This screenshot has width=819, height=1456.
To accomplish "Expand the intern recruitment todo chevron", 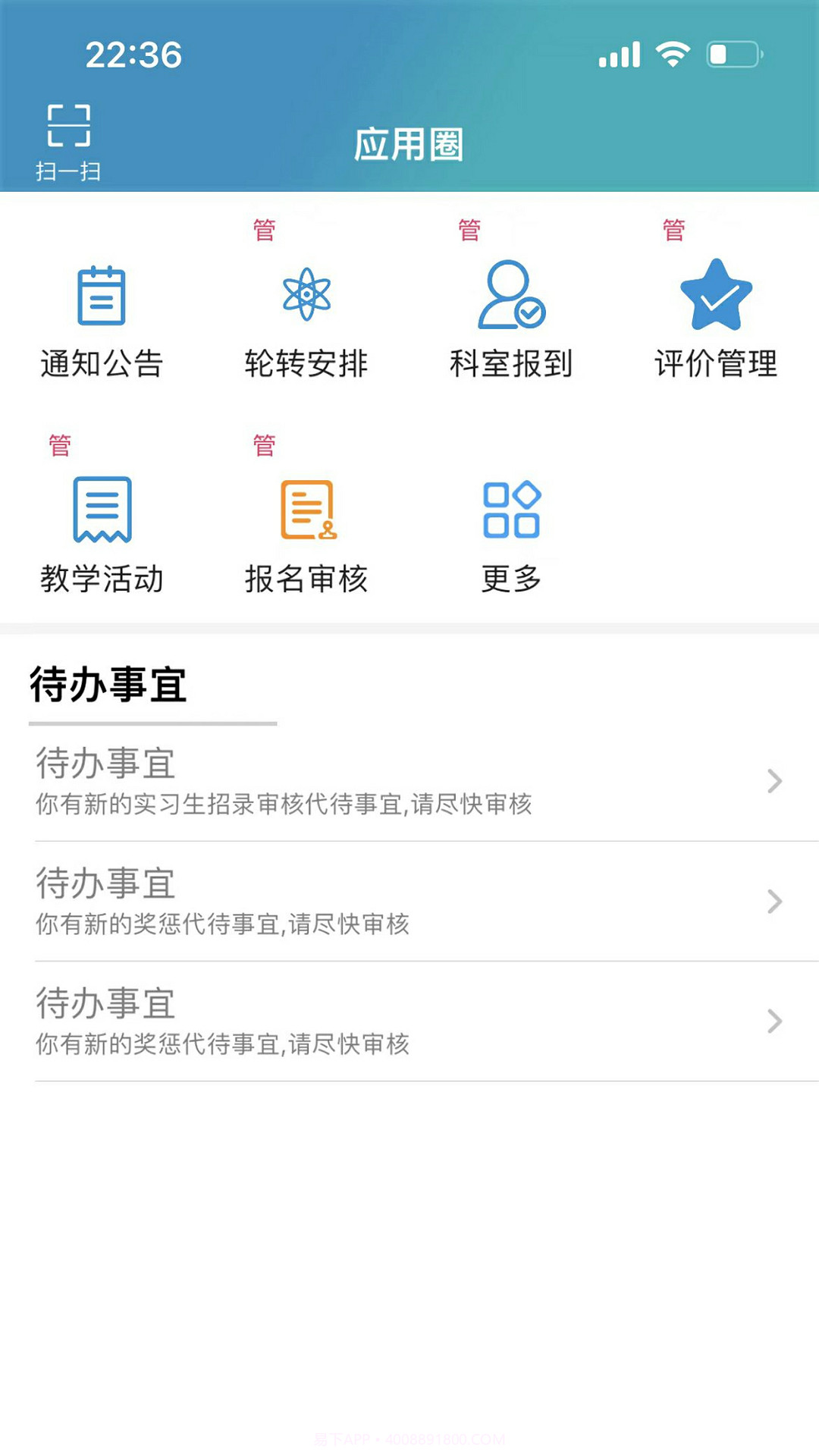I will (x=774, y=780).
